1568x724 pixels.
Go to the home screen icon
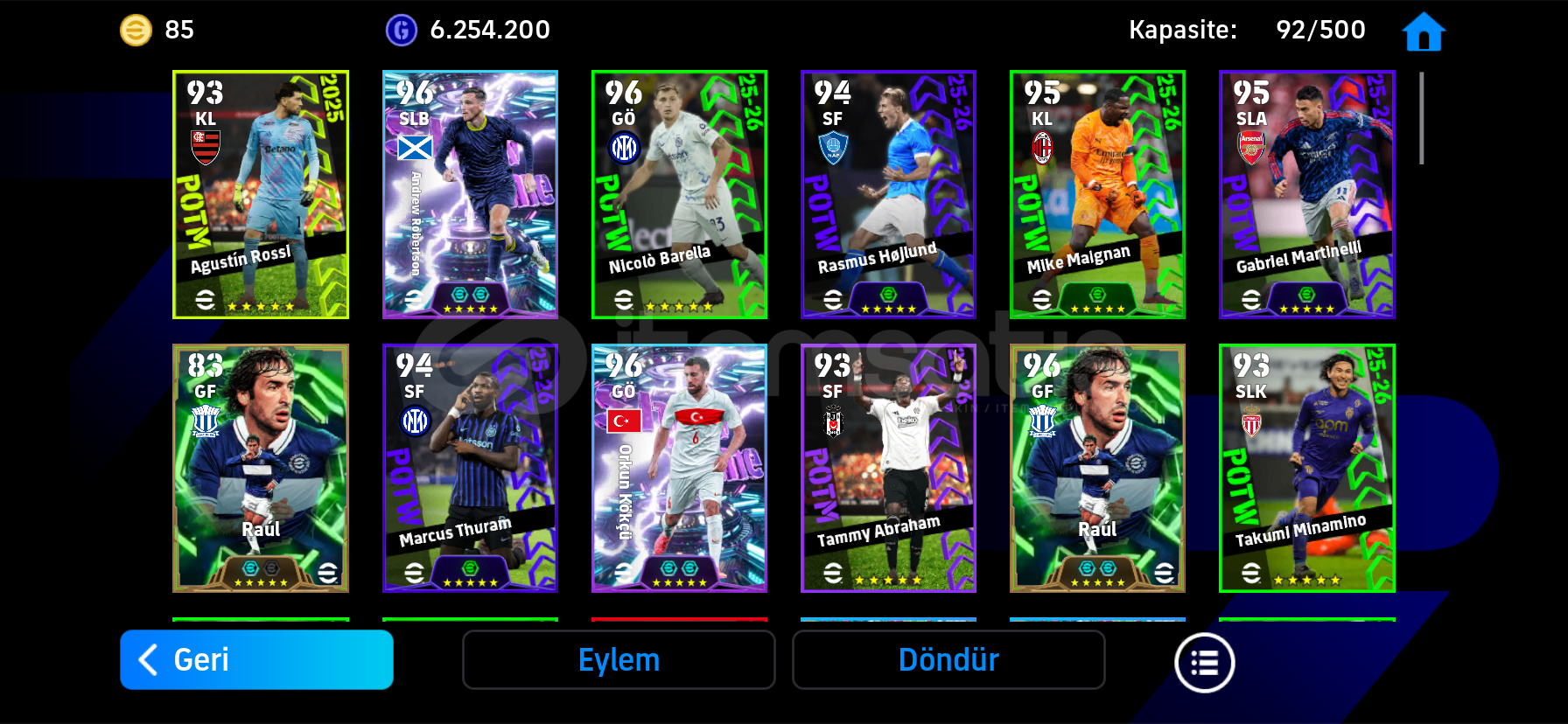(1423, 31)
